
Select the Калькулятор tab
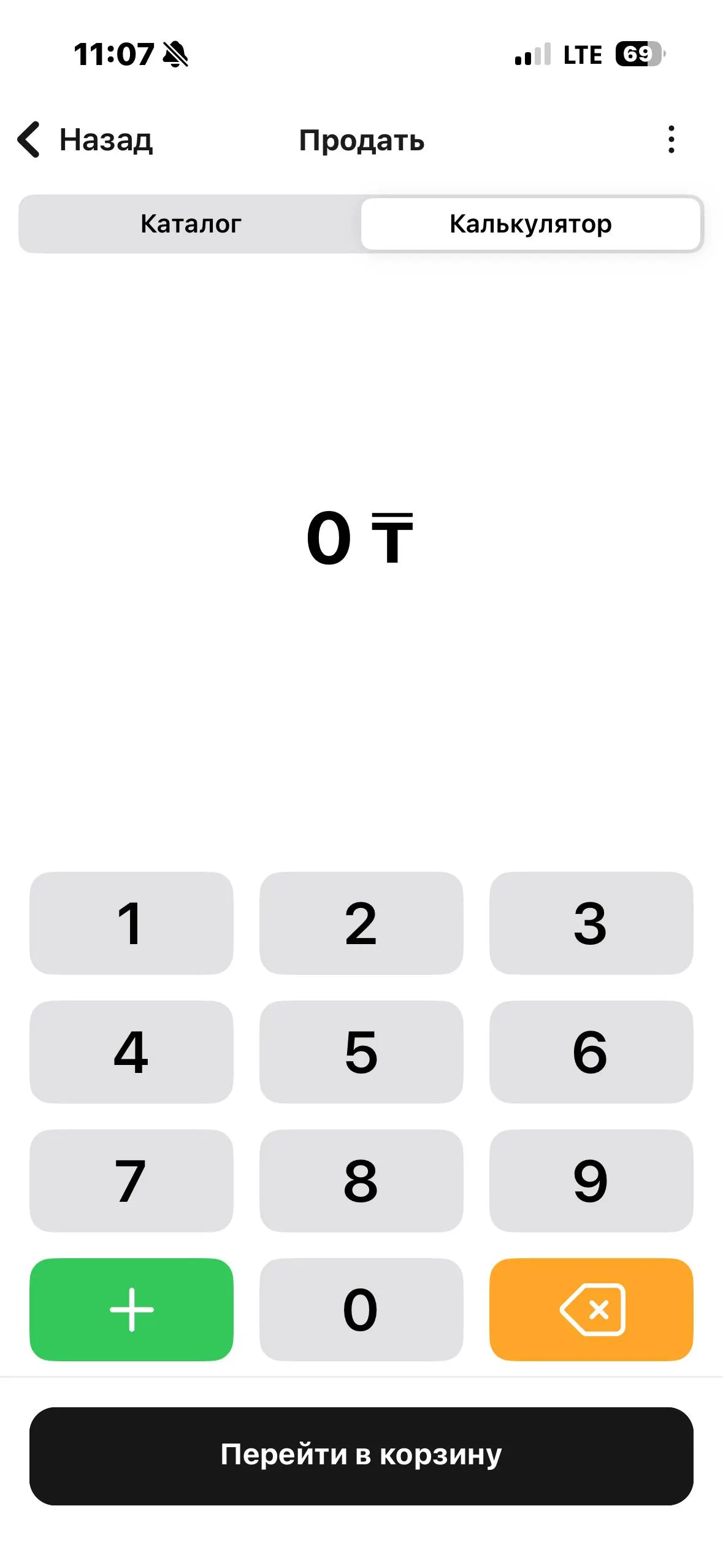530,224
